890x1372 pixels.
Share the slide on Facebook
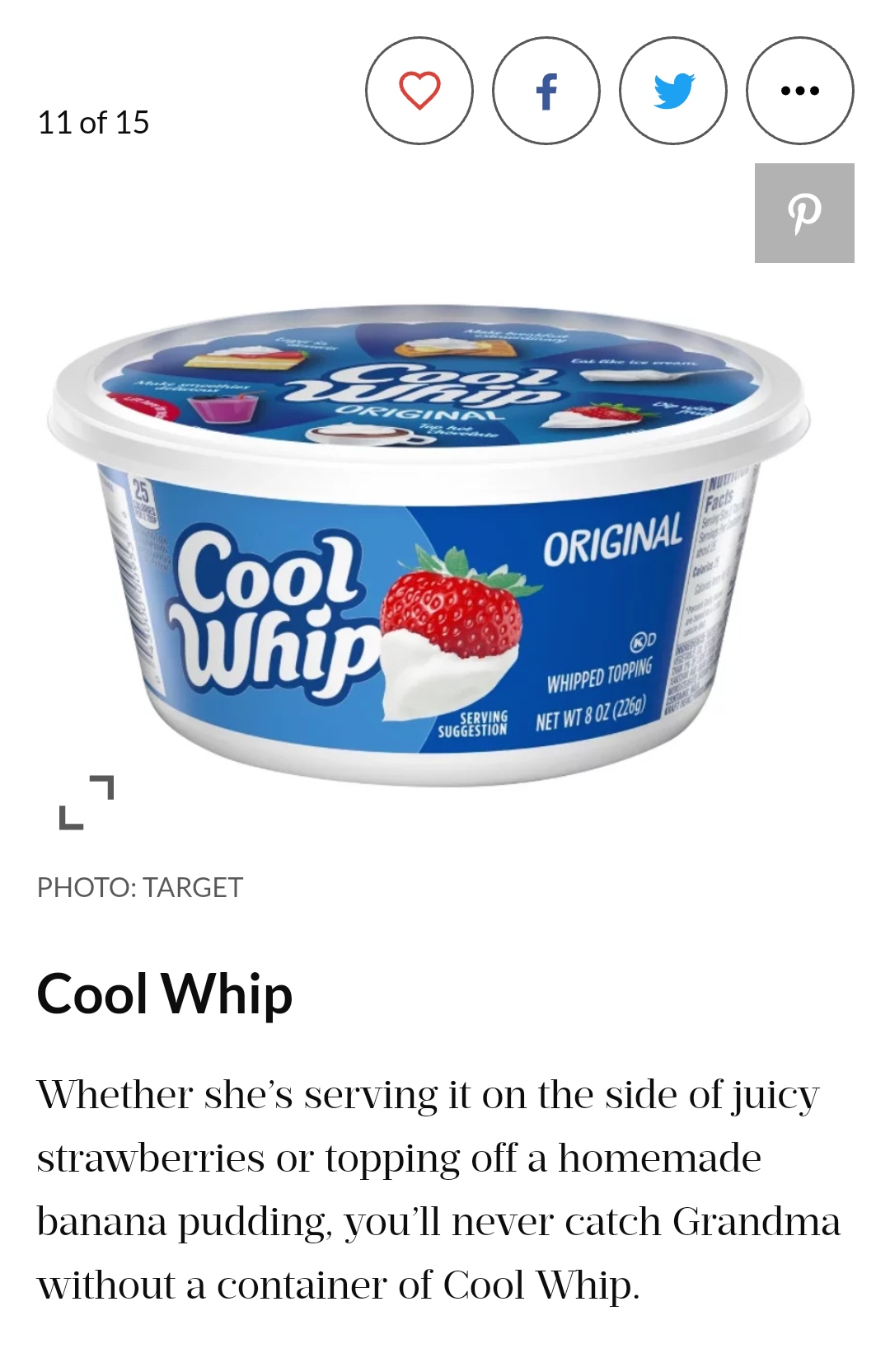[x=546, y=91]
